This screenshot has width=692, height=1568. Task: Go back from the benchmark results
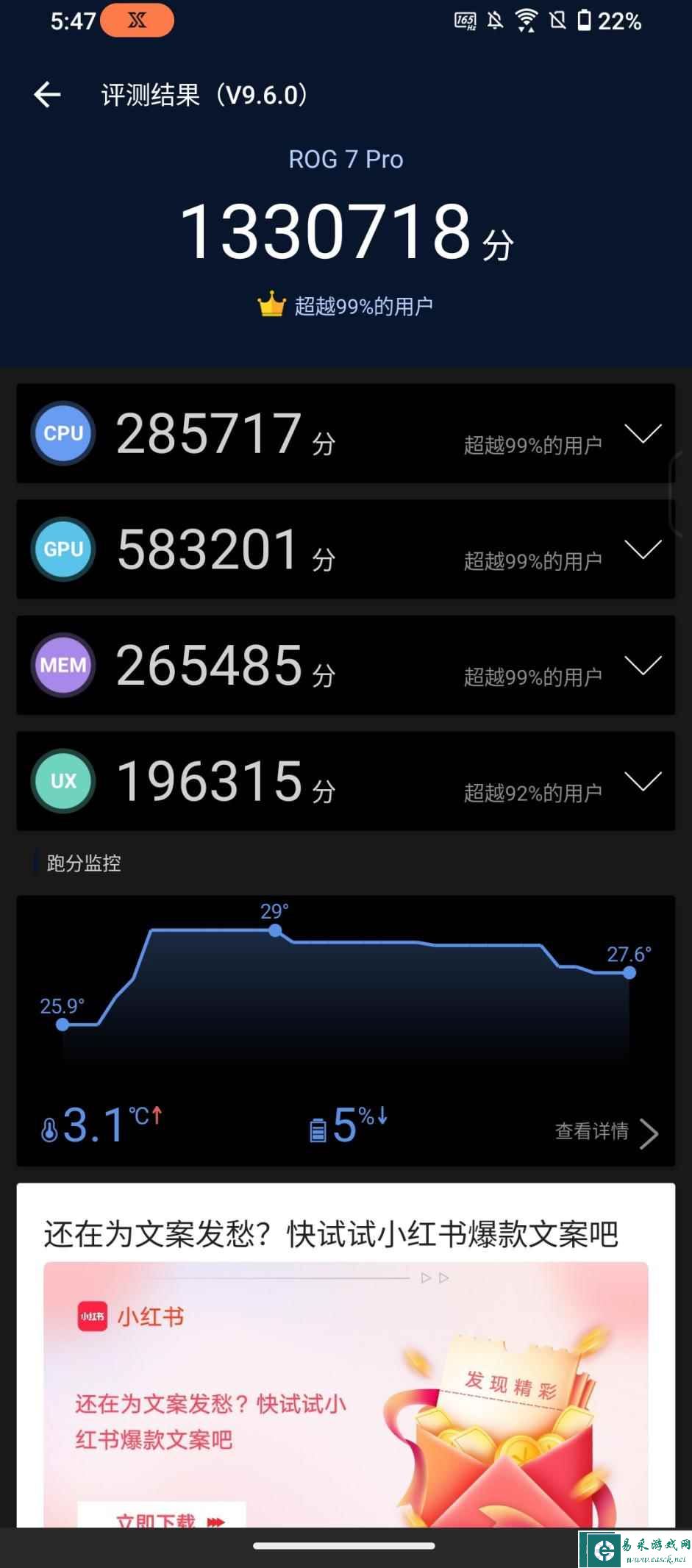[x=48, y=95]
